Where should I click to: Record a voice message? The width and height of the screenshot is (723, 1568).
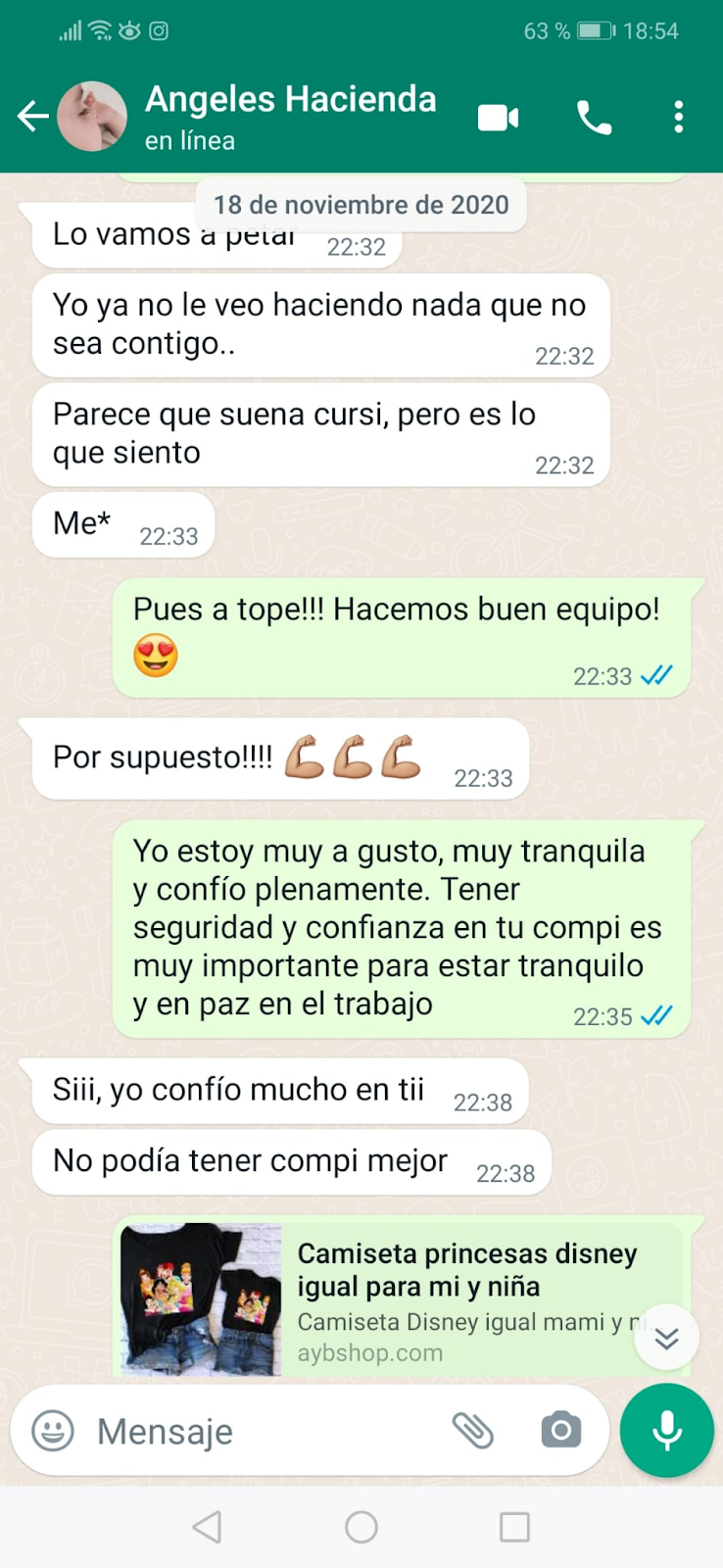pyautogui.click(x=667, y=1431)
